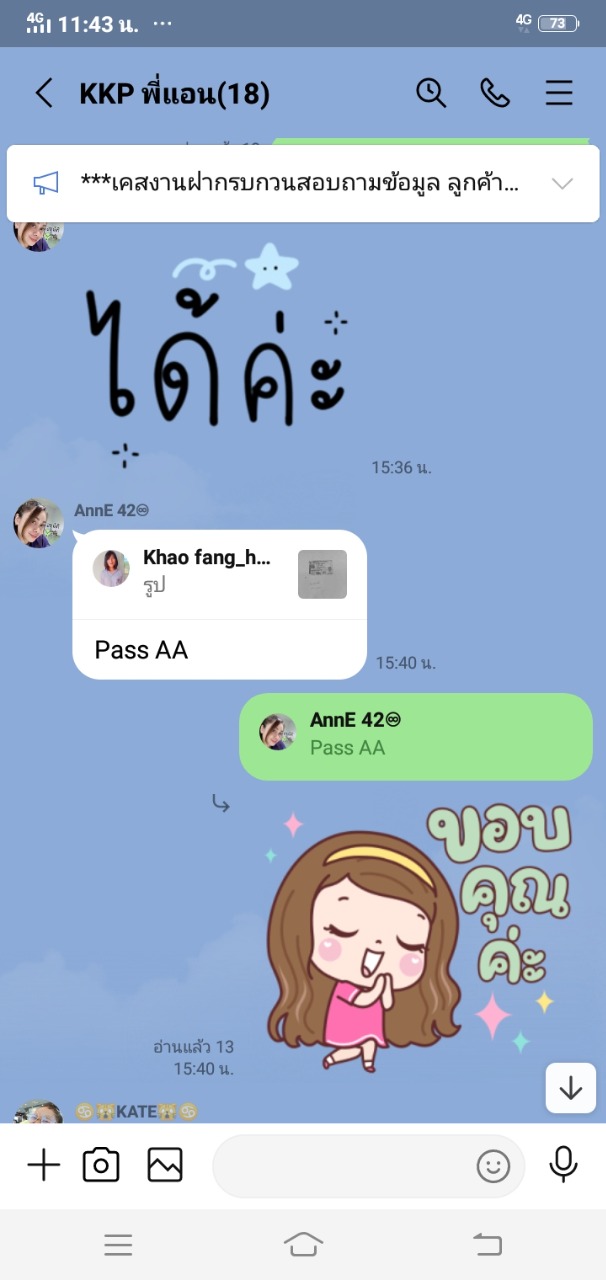The width and height of the screenshot is (606, 1280).
Task: Open AnnE 42's profile picture above Pass AA
Action: (x=38, y=522)
